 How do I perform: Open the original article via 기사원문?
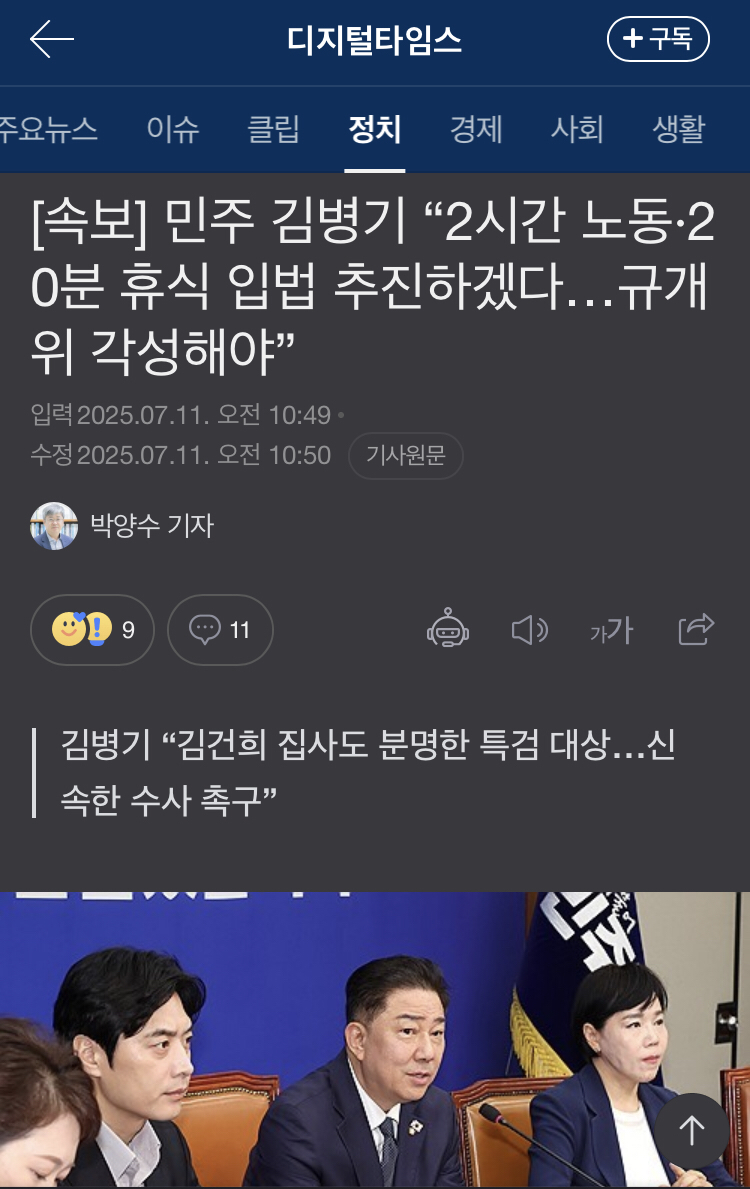(x=405, y=456)
